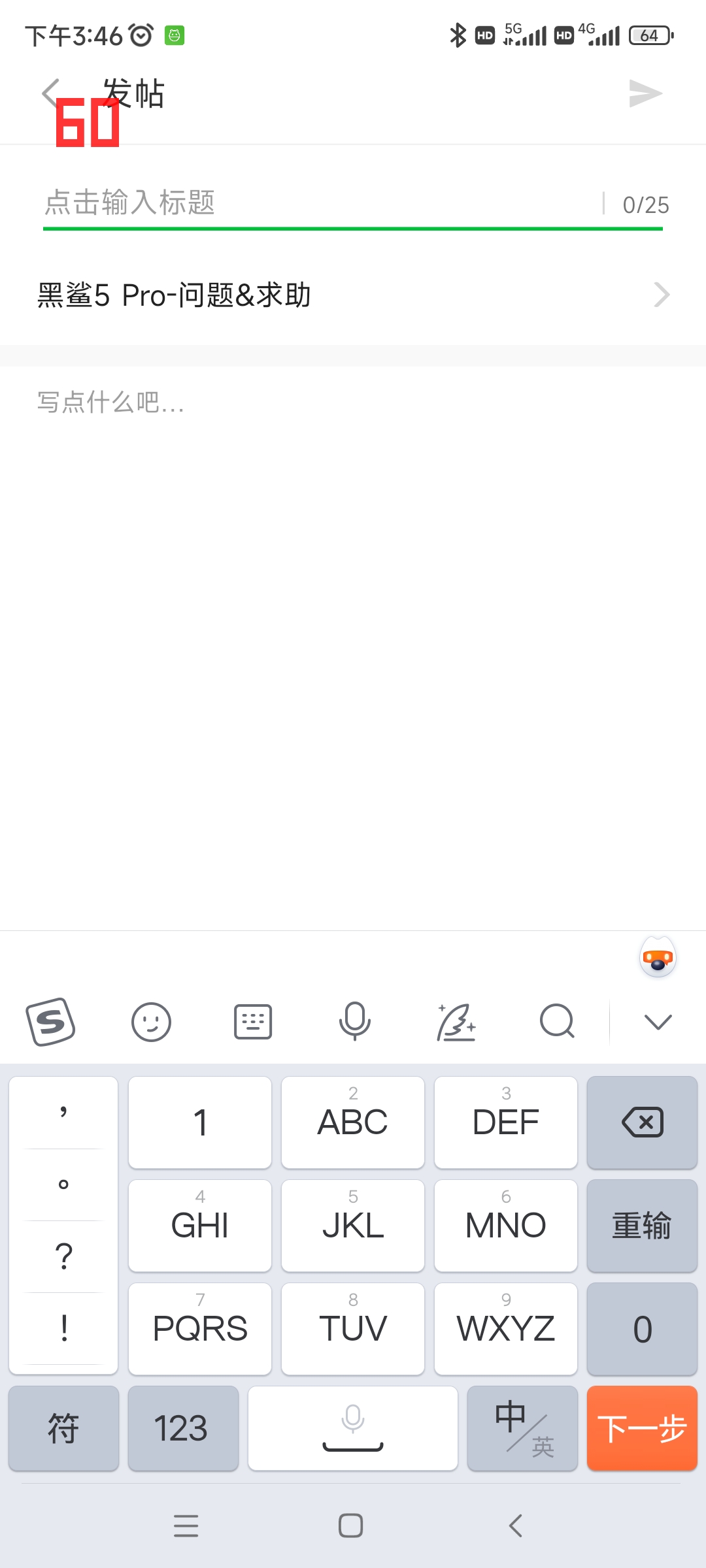This screenshot has width=706, height=1568.
Task: Switch keyboard layout via the keyboard icon
Action: [253, 1022]
